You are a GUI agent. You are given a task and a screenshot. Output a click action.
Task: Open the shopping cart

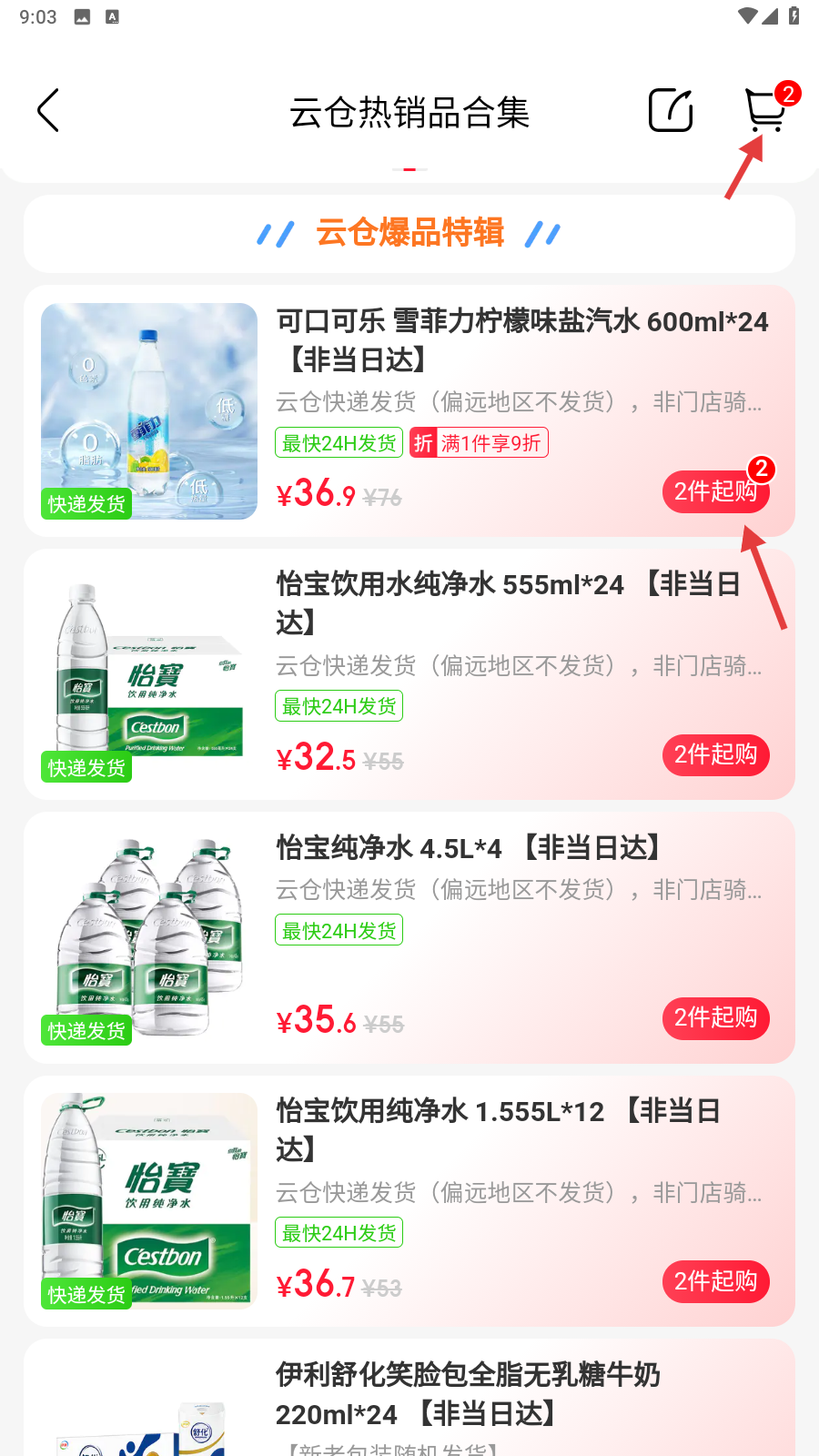point(764,111)
